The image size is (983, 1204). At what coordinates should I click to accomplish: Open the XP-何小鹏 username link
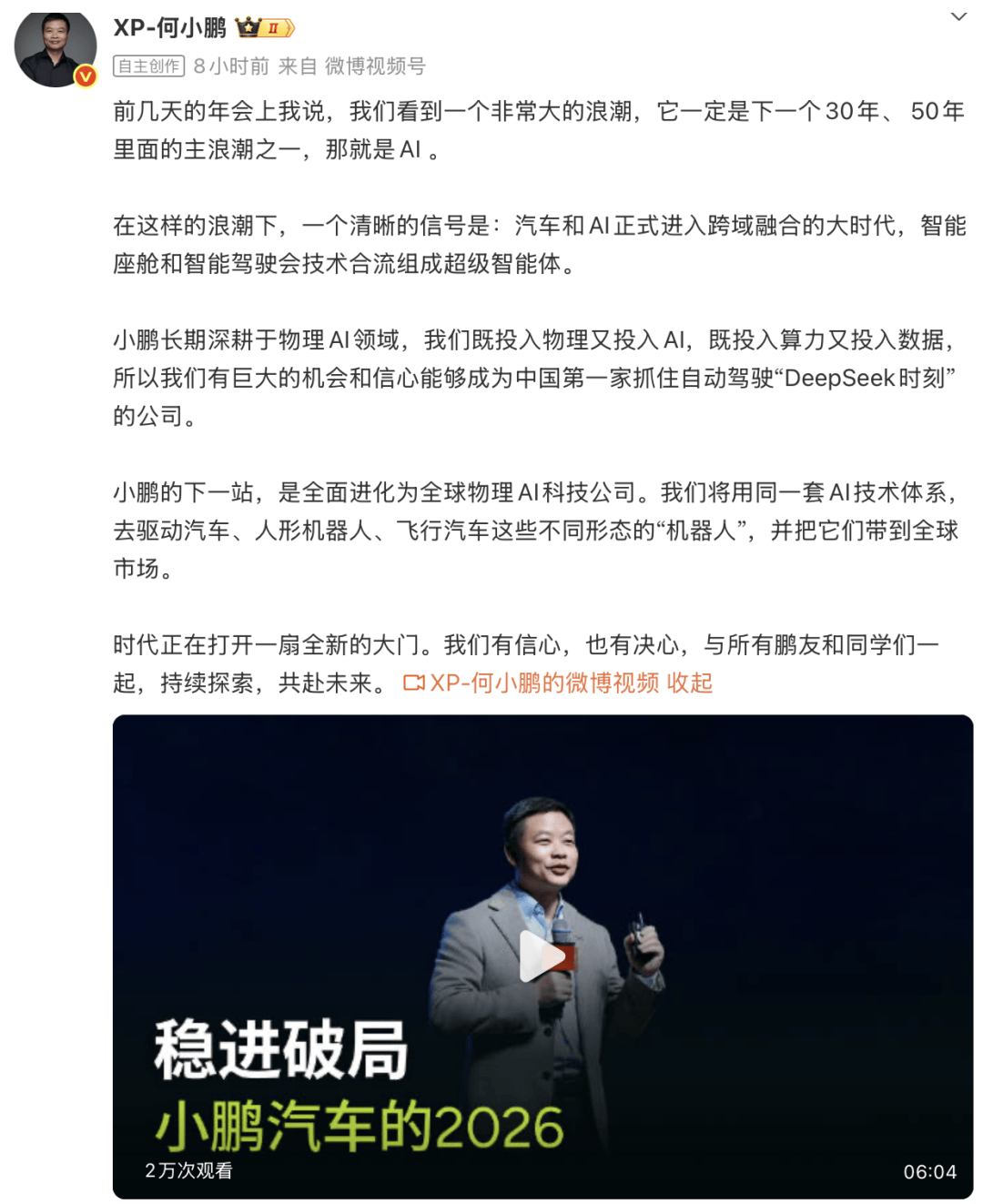169,28
